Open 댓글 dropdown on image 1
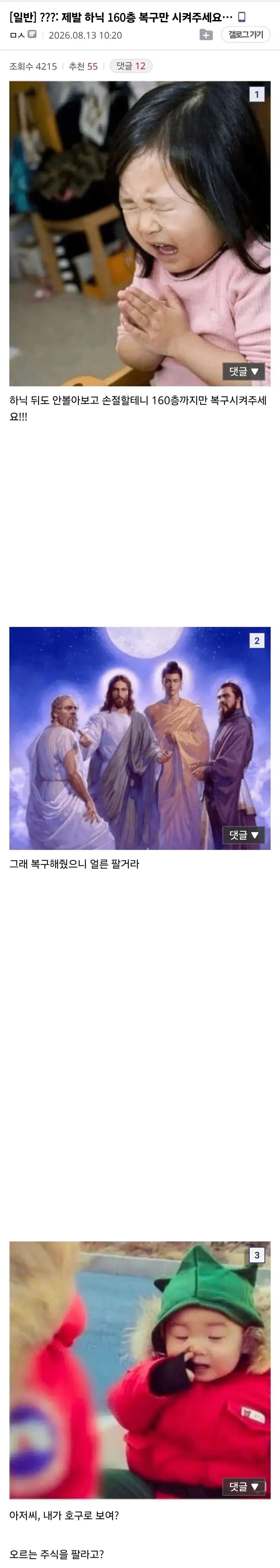This screenshot has width=280, height=1568. pos(243,371)
